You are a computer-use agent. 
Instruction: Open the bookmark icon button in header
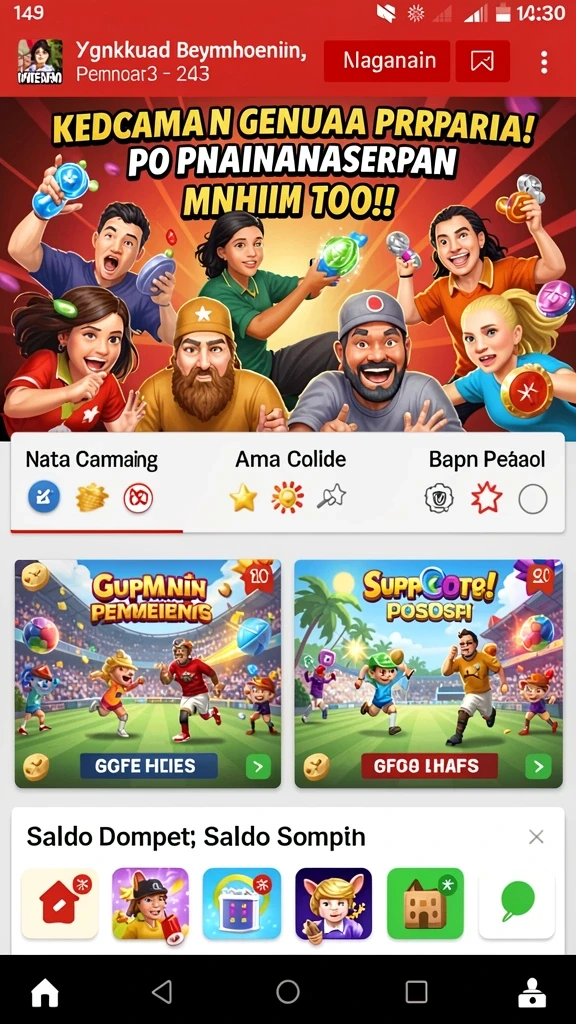[483, 61]
